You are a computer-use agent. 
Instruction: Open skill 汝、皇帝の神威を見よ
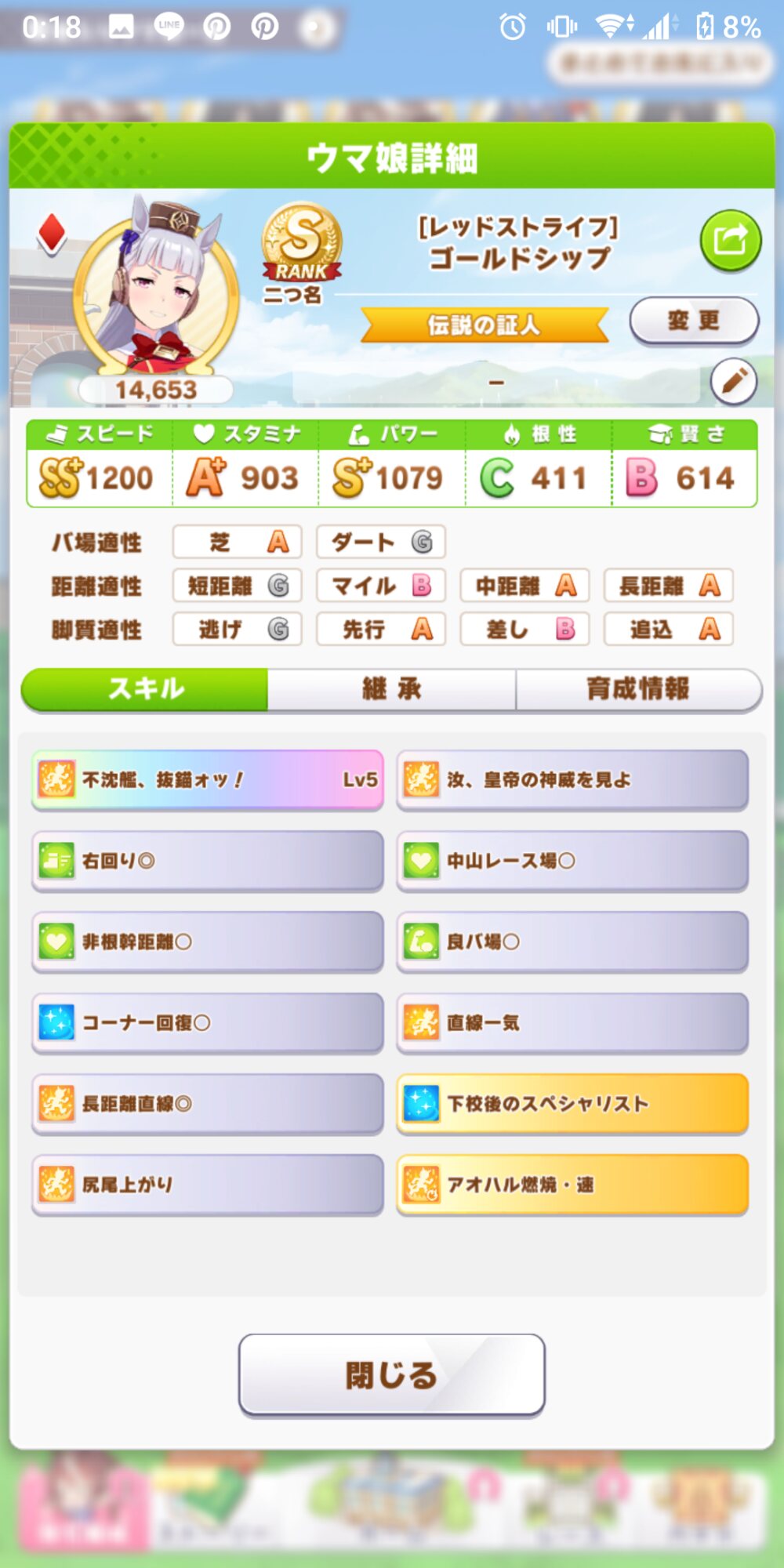click(x=572, y=780)
